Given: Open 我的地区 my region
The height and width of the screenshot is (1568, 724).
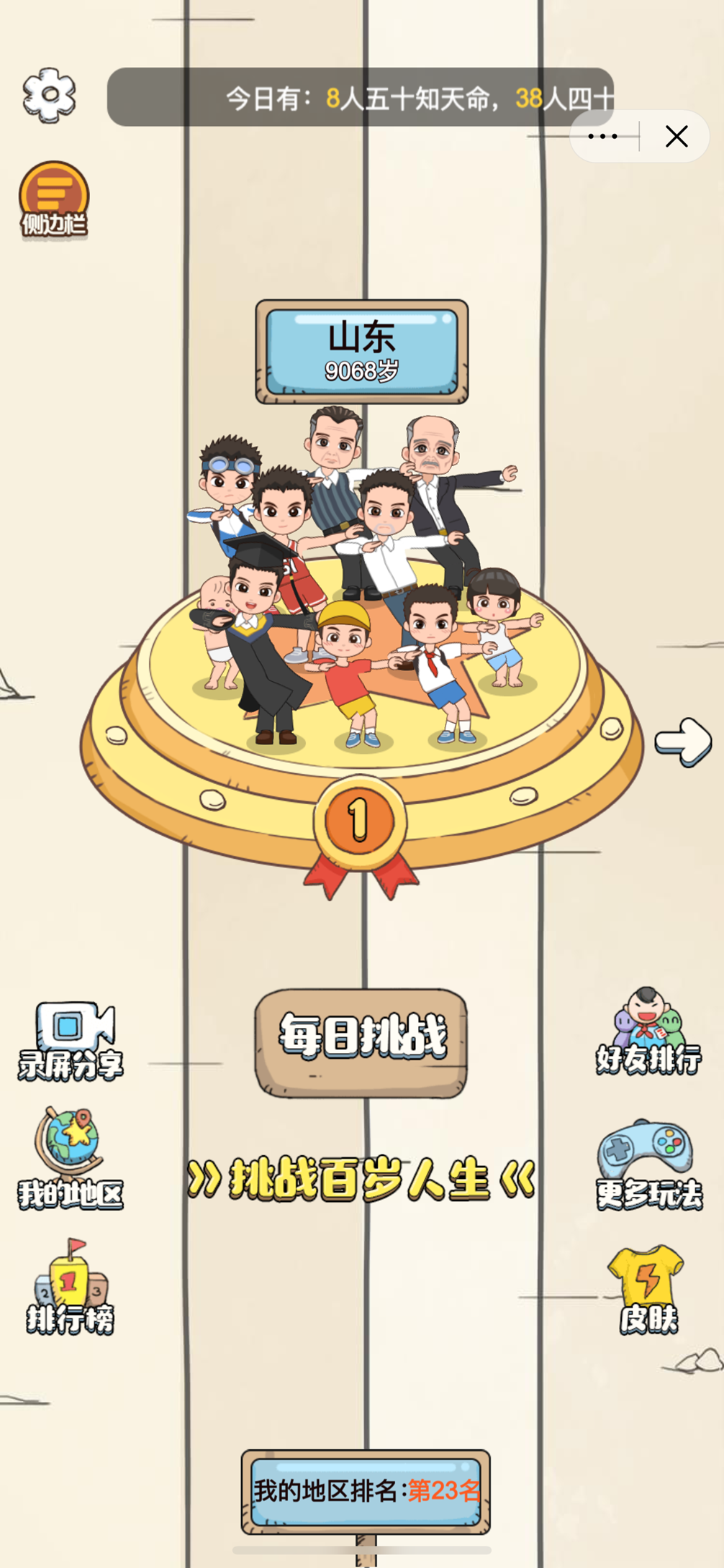Looking at the screenshot, I should 71,1159.
